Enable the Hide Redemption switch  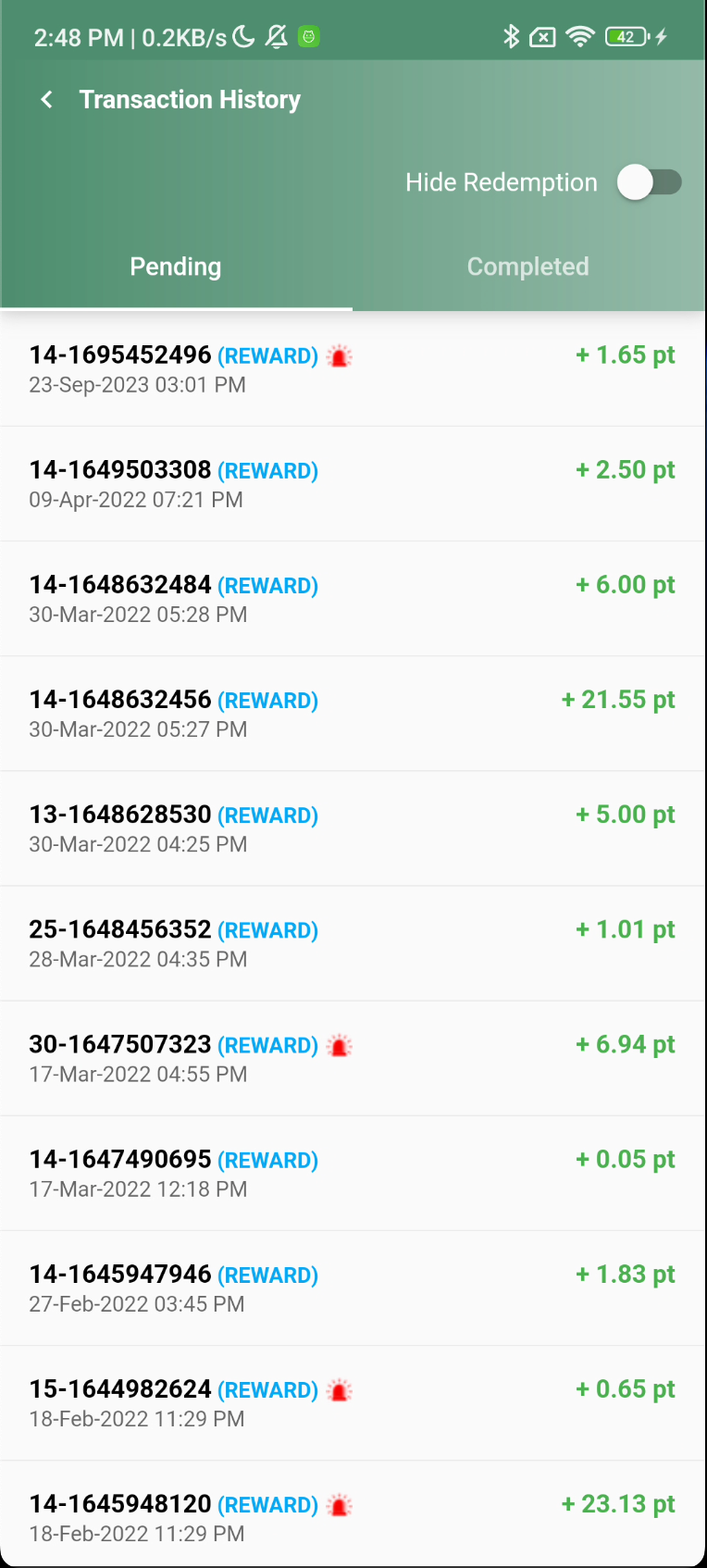tap(650, 182)
